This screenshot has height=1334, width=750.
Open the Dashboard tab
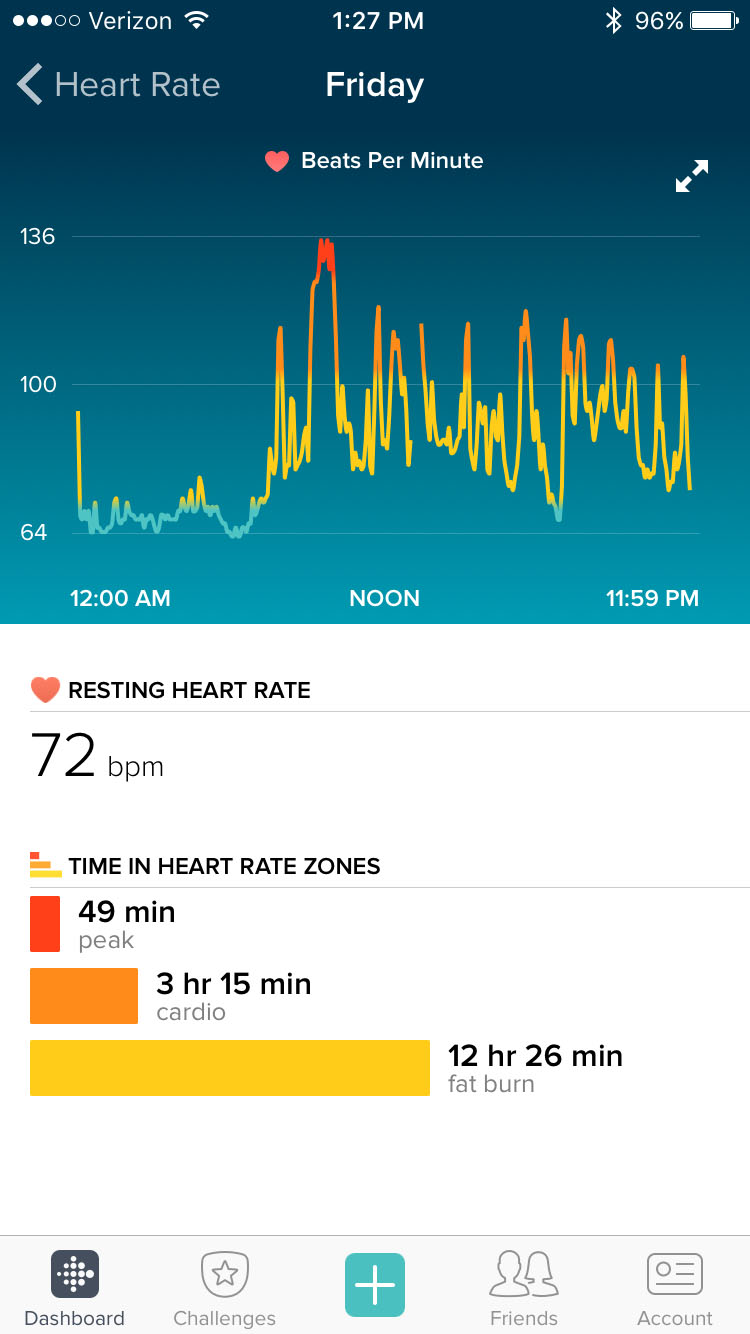tap(75, 1288)
